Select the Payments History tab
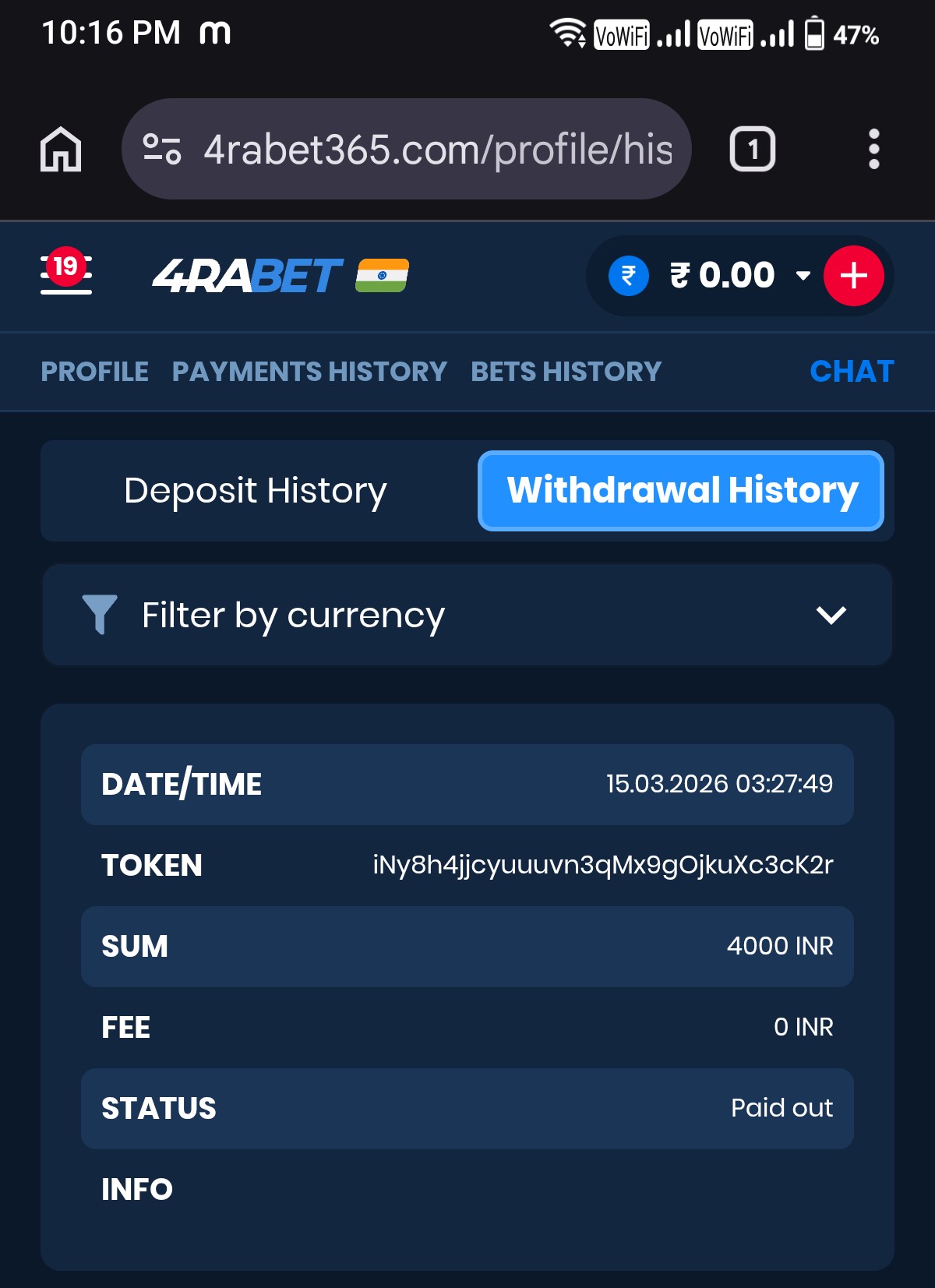The height and width of the screenshot is (1288, 935). tap(309, 372)
